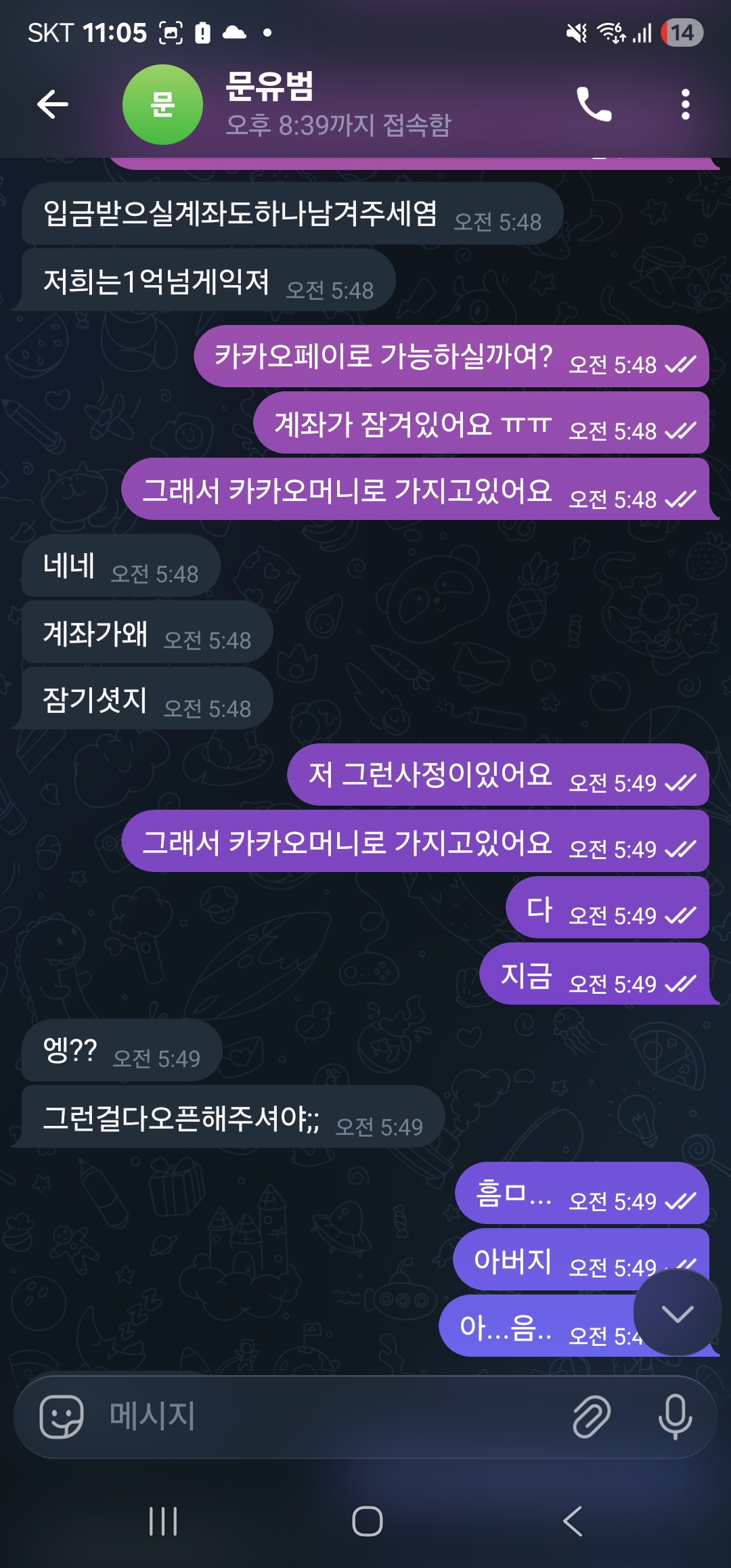Jump to the latest message with the down arrow
Screen dimensions: 731x1568
(677, 1313)
